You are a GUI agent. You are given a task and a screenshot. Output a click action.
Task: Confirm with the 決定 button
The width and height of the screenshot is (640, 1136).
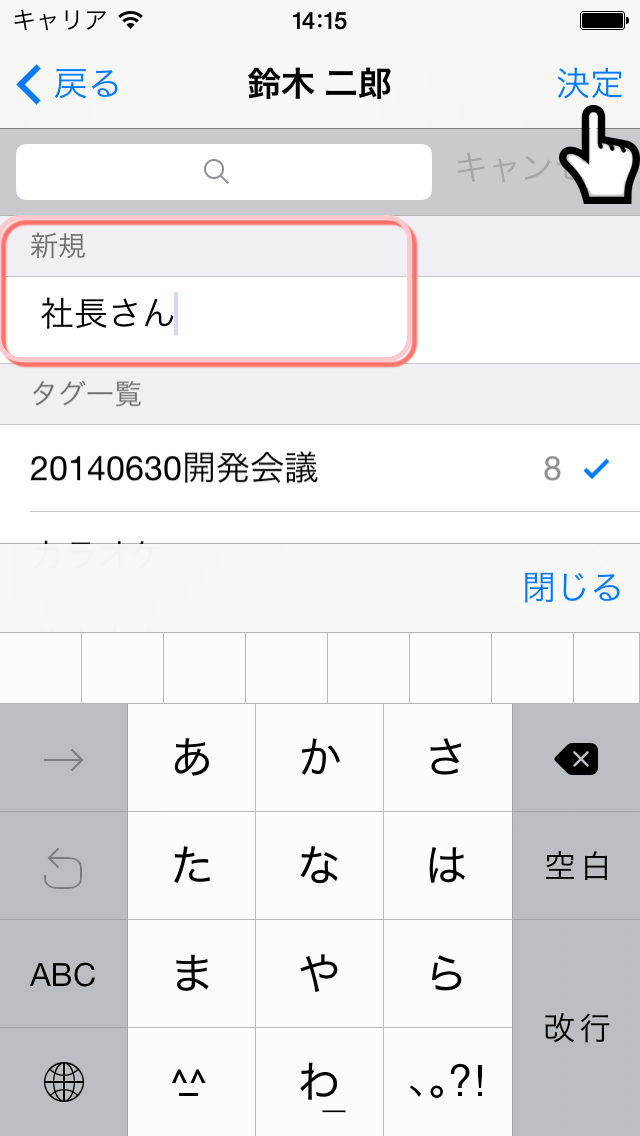[x=589, y=84]
